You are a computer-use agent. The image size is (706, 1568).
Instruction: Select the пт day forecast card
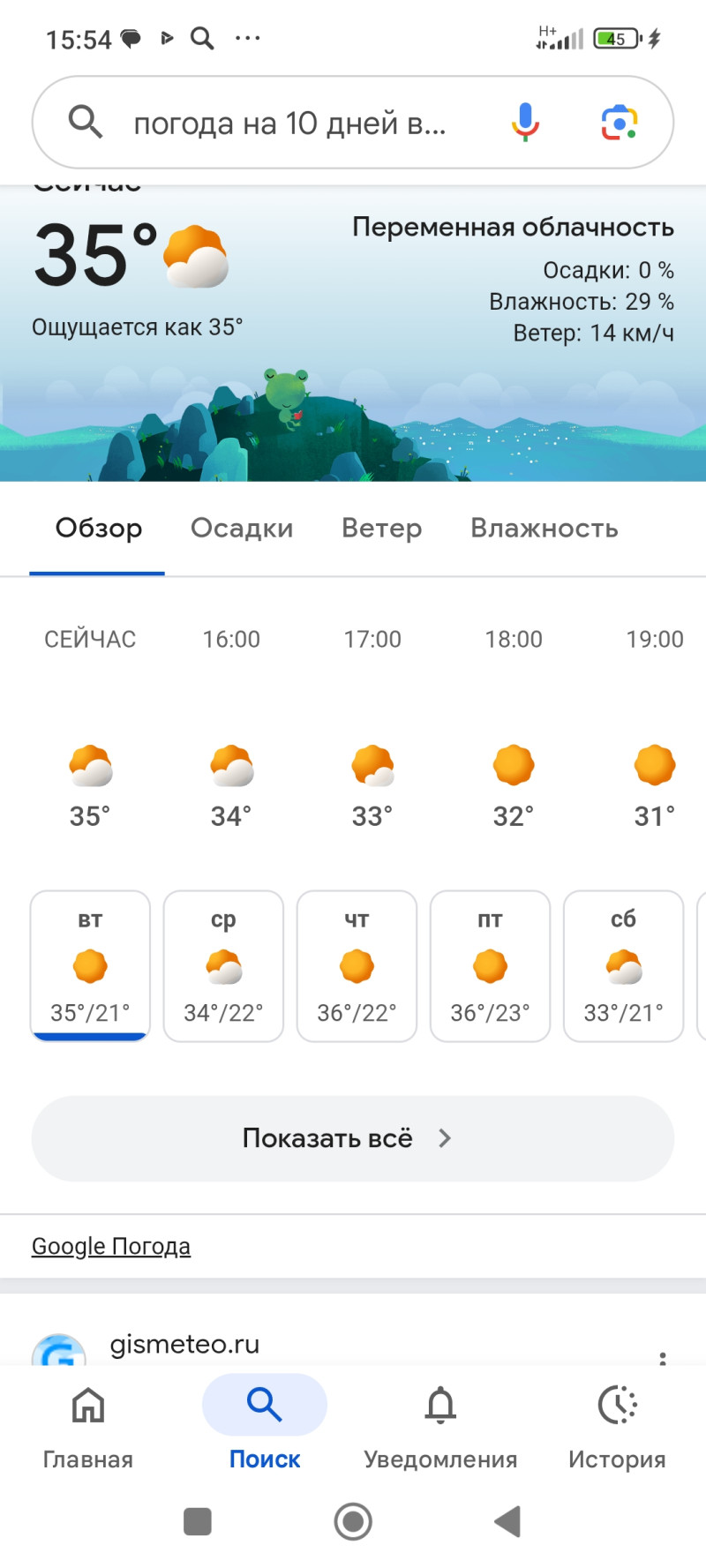point(490,965)
